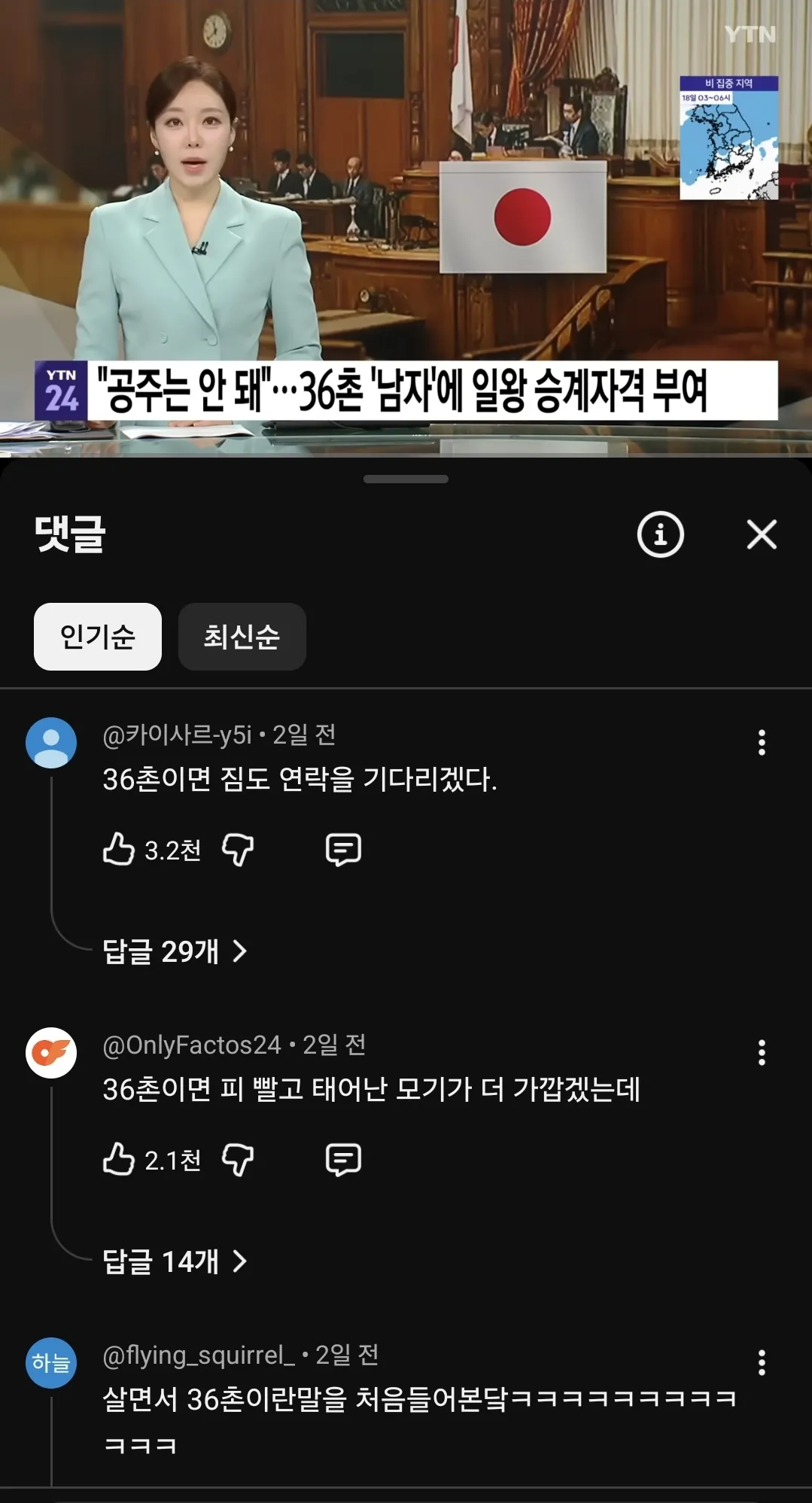
Task: Reply to @OnlyFactos24's comment
Action: coord(343,1160)
